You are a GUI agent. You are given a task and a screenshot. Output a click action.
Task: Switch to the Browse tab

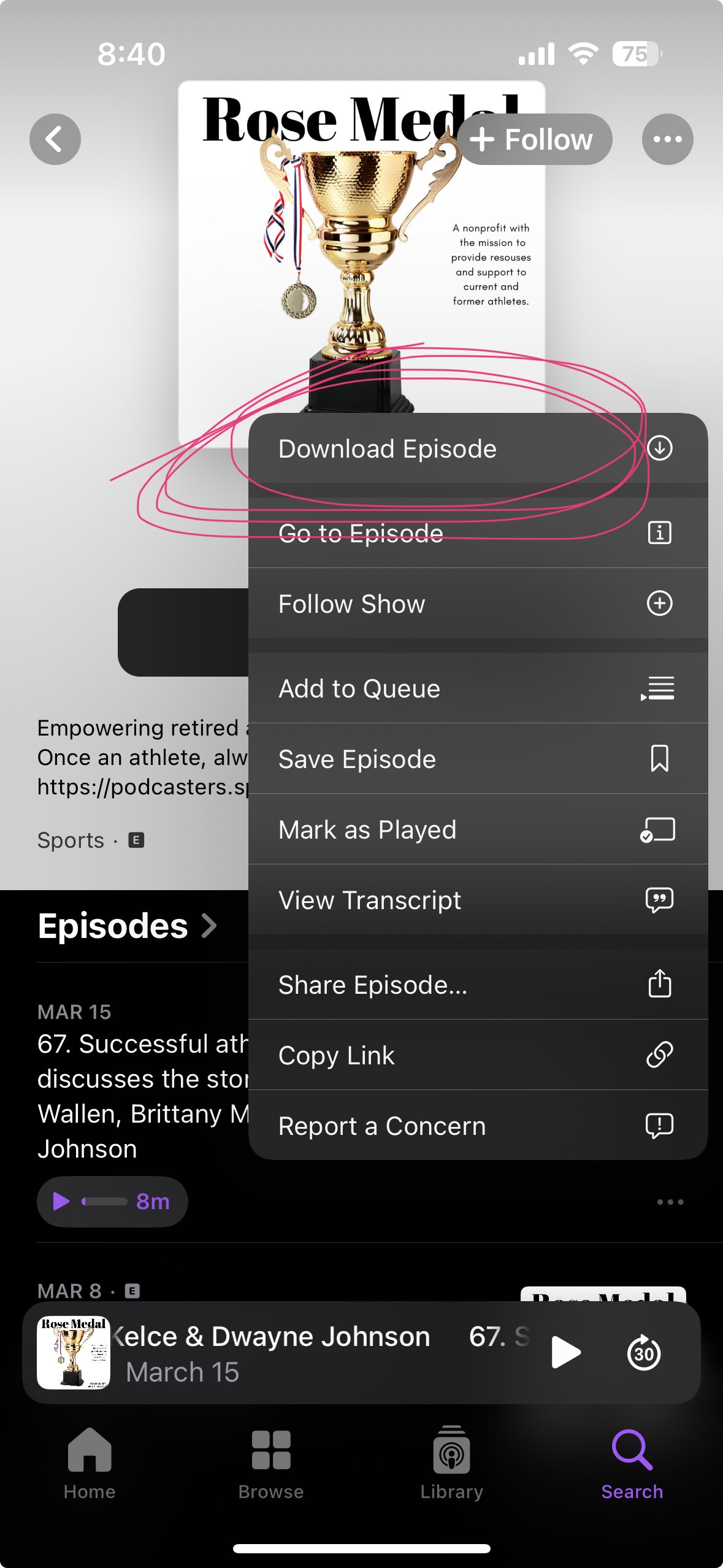(271, 1464)
